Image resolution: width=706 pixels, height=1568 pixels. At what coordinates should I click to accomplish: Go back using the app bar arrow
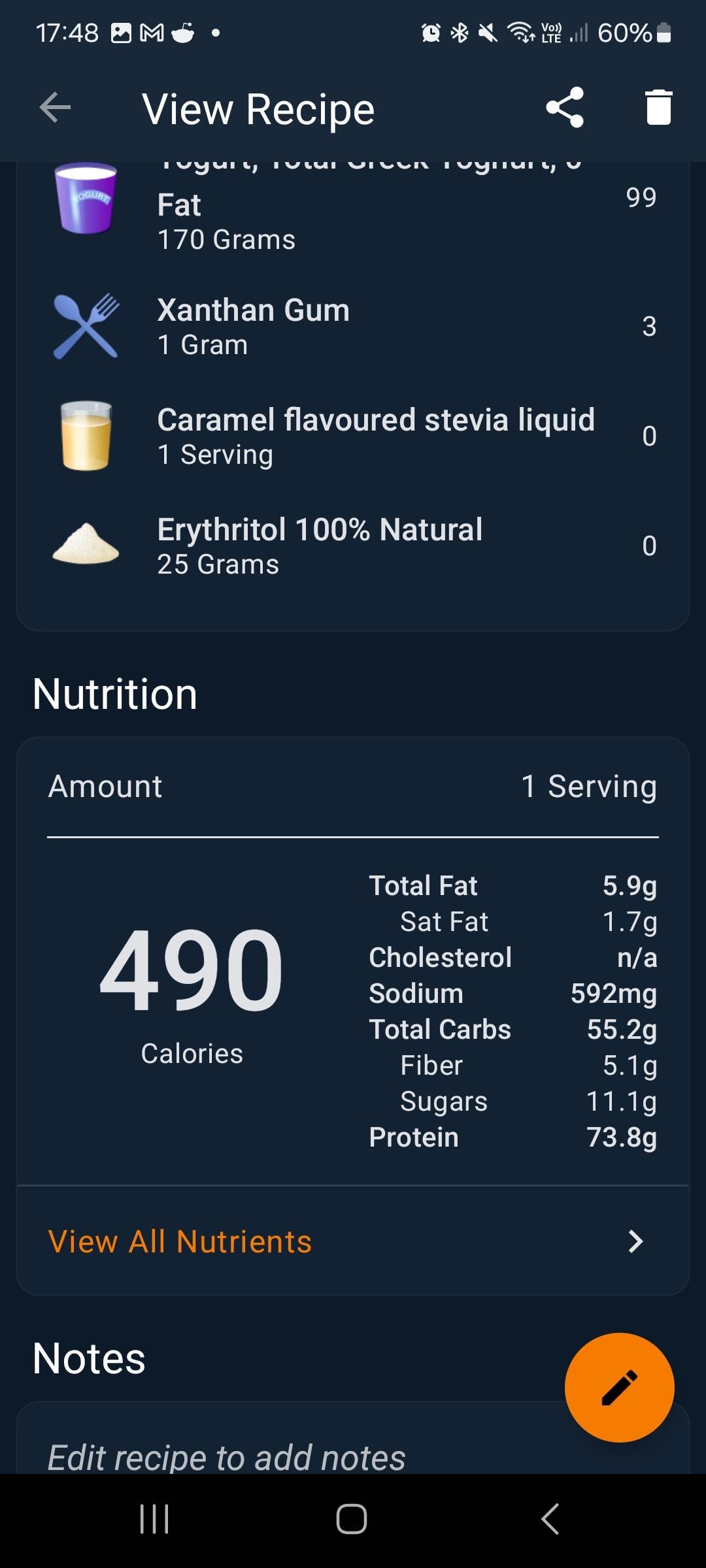[55, 108]
